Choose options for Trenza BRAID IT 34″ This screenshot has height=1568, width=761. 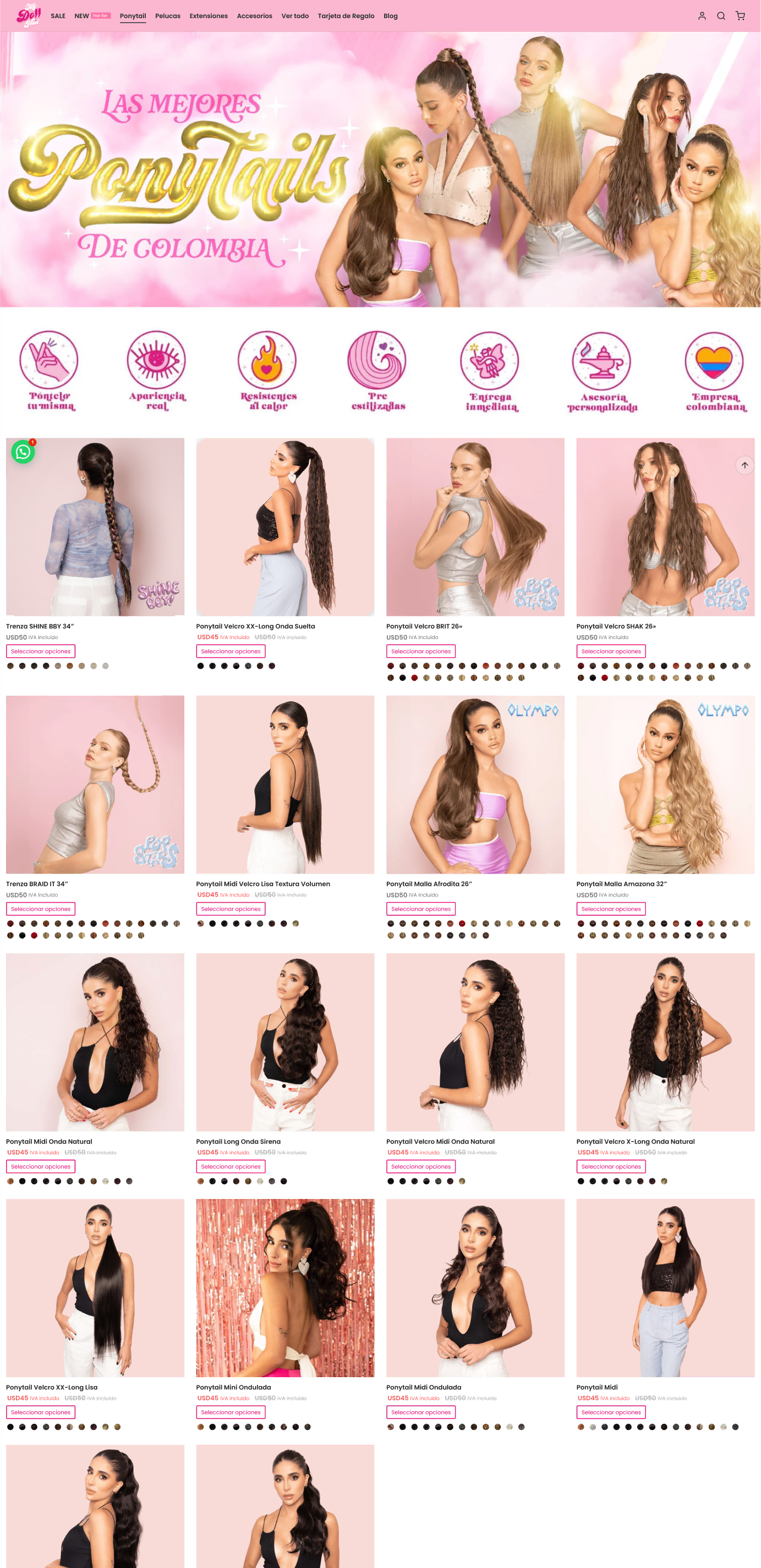(x=41, y=909)
